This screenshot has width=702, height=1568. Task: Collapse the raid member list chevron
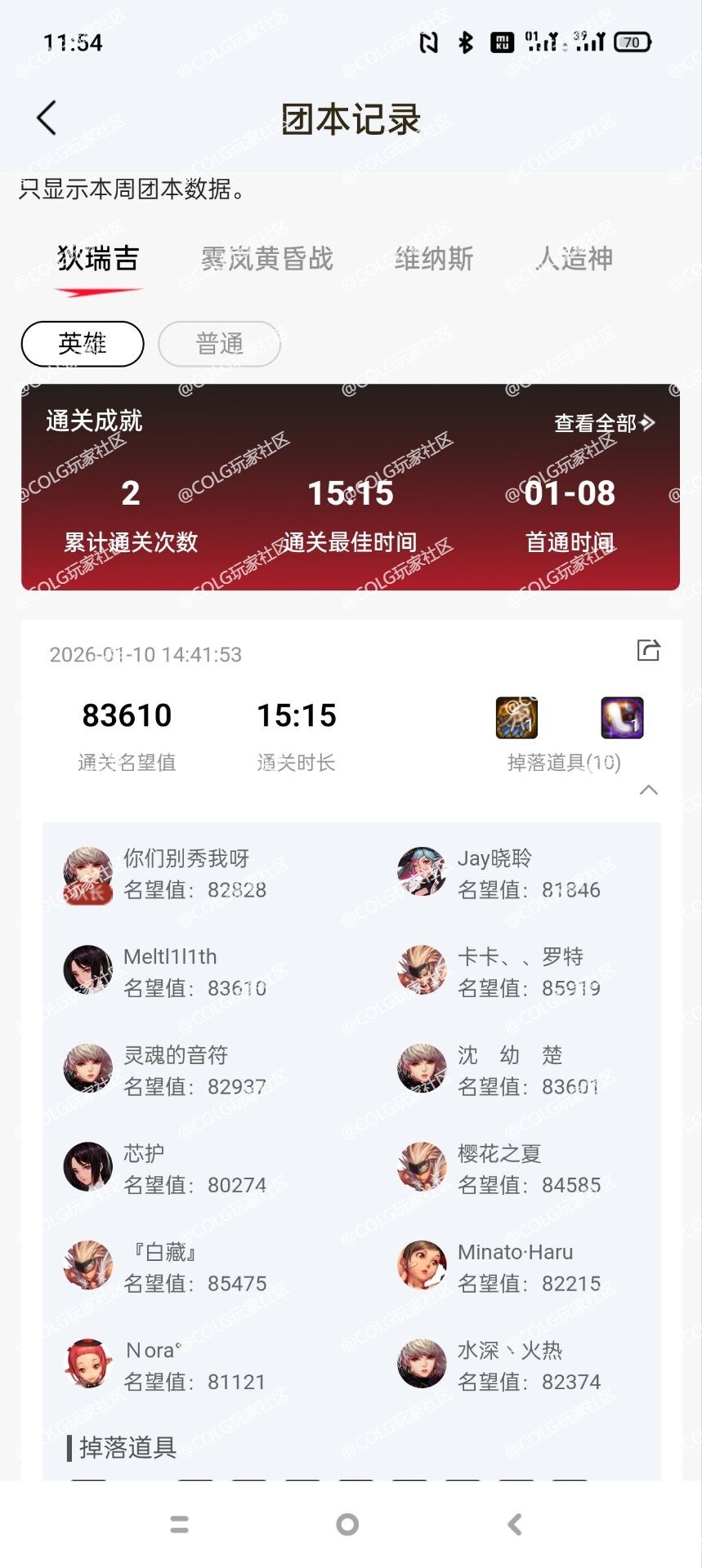(648, 790)
